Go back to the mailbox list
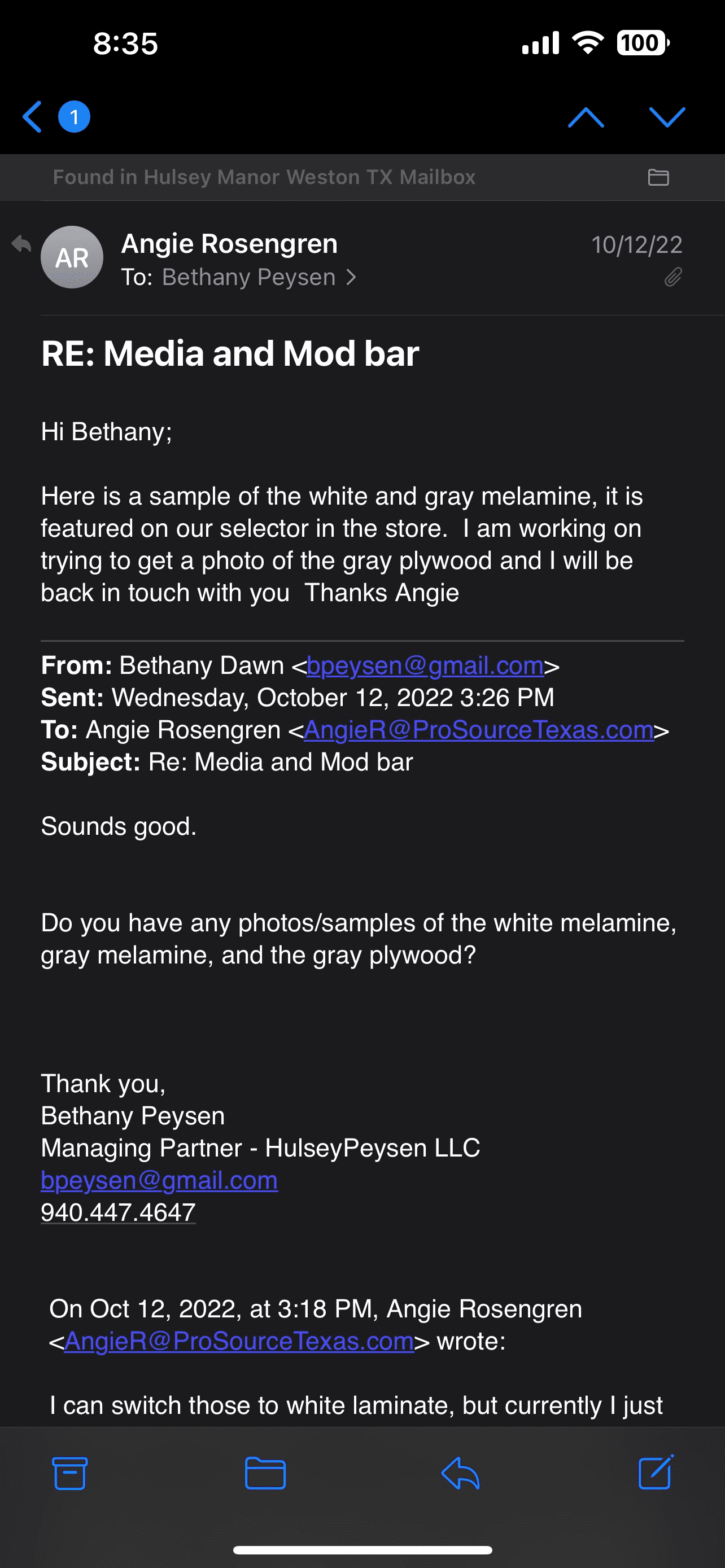725x1568 pixels. click(x=33, y=116)
